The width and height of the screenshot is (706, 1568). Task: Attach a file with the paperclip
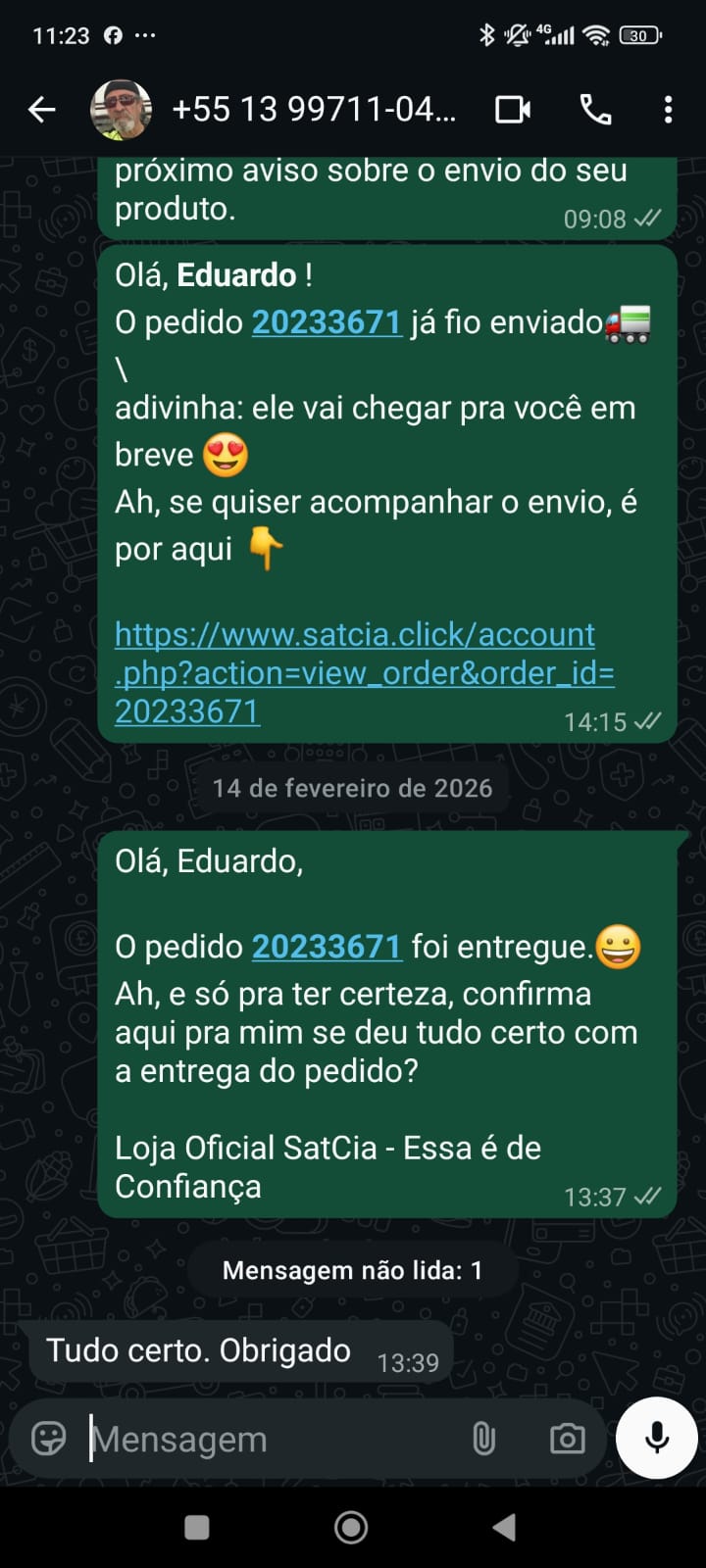(483, 1439)
